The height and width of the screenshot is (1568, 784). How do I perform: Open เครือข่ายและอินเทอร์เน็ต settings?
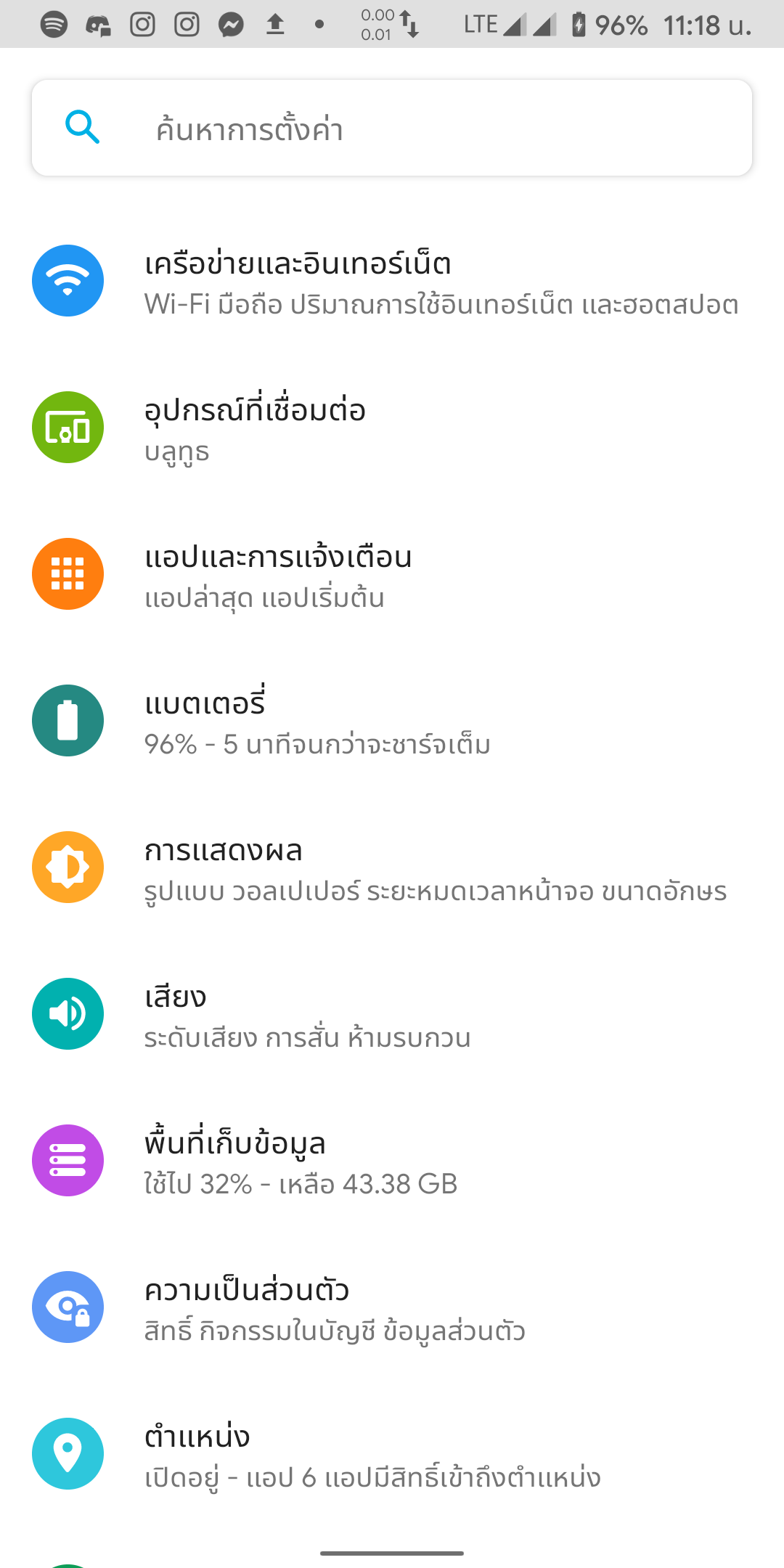[x=392, y=282]
